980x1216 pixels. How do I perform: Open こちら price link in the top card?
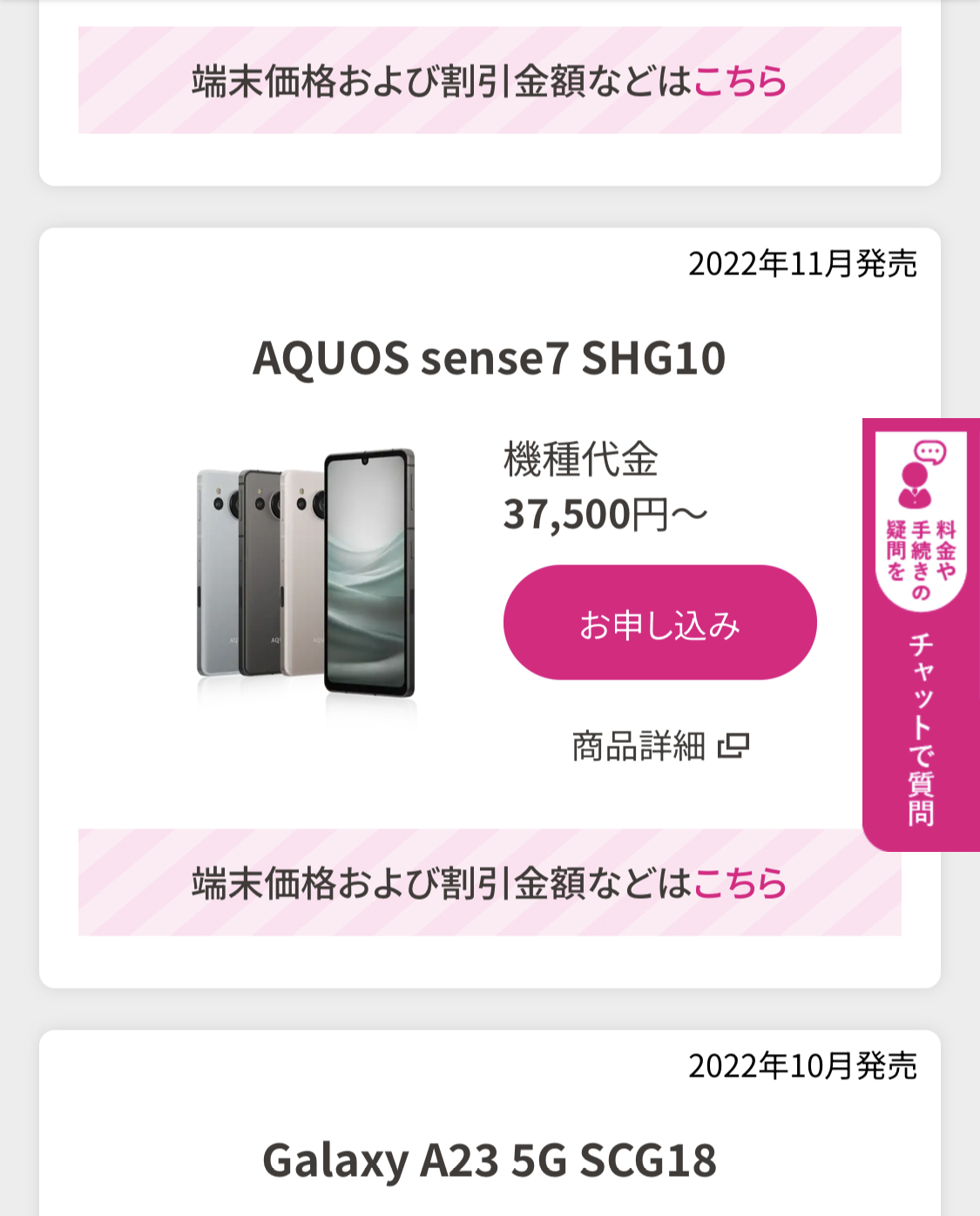point(740,81)
